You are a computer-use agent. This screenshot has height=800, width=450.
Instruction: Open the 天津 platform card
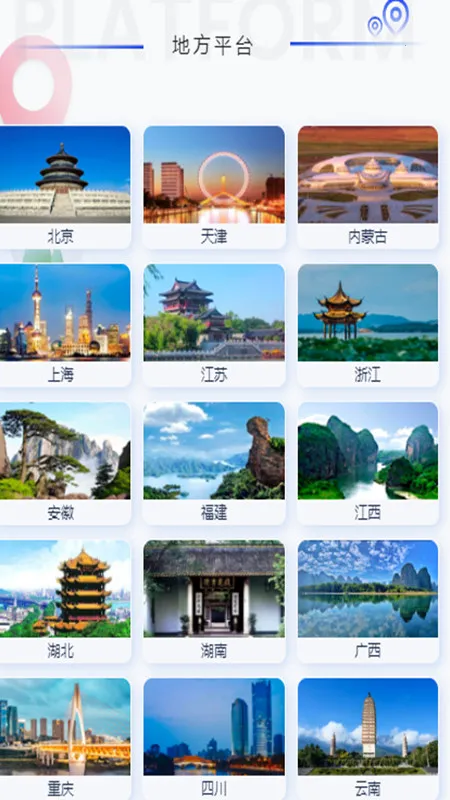click(214, 187)
